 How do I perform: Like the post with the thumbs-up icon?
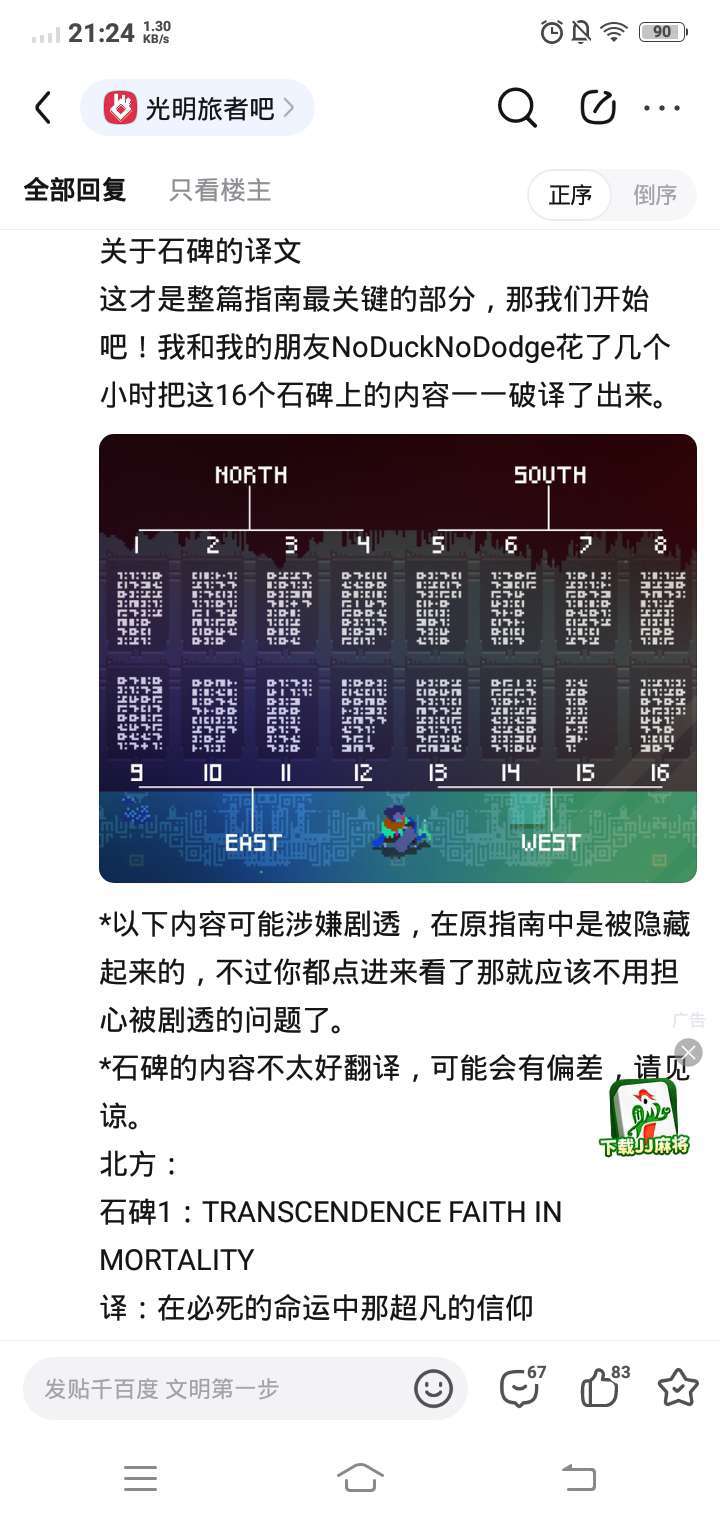(x=600, y=1388)
